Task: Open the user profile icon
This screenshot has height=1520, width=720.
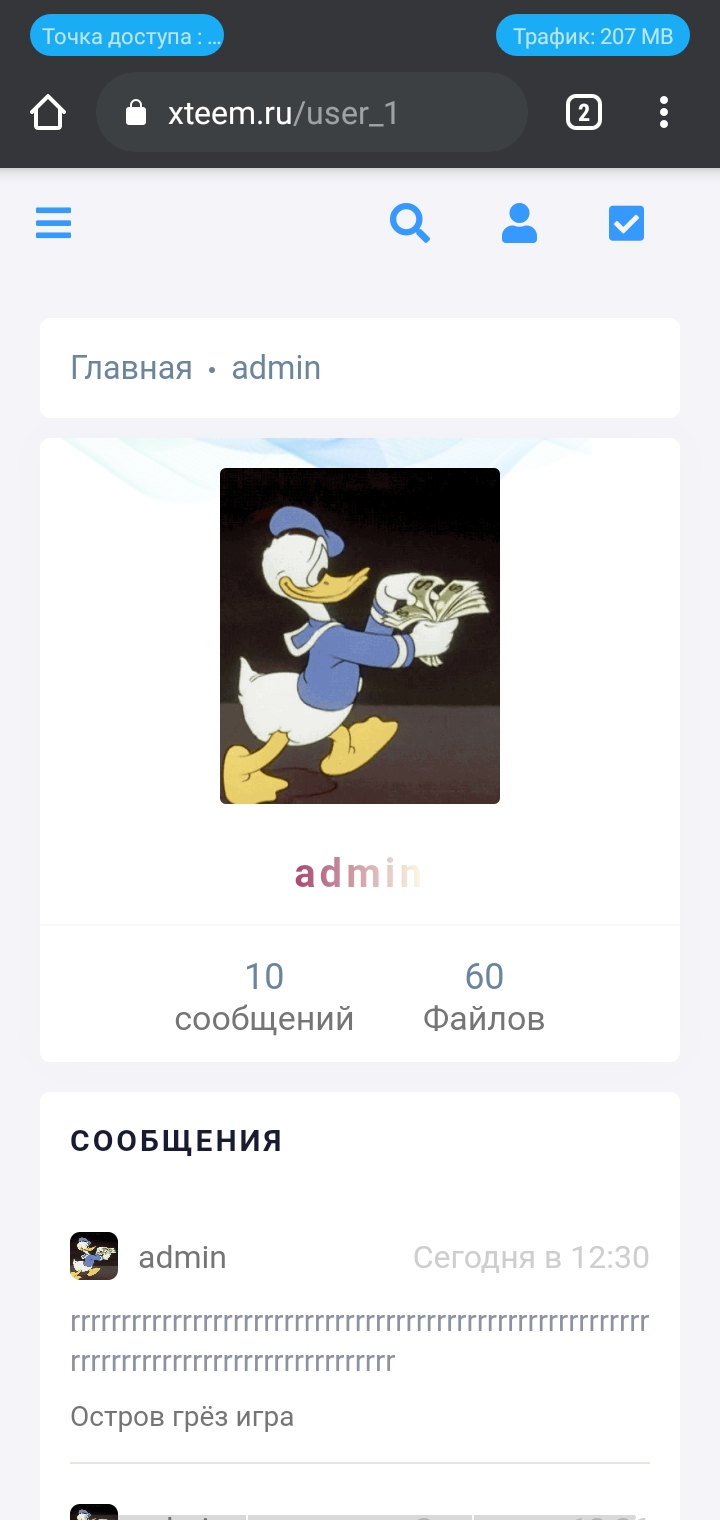Action: 519,223
